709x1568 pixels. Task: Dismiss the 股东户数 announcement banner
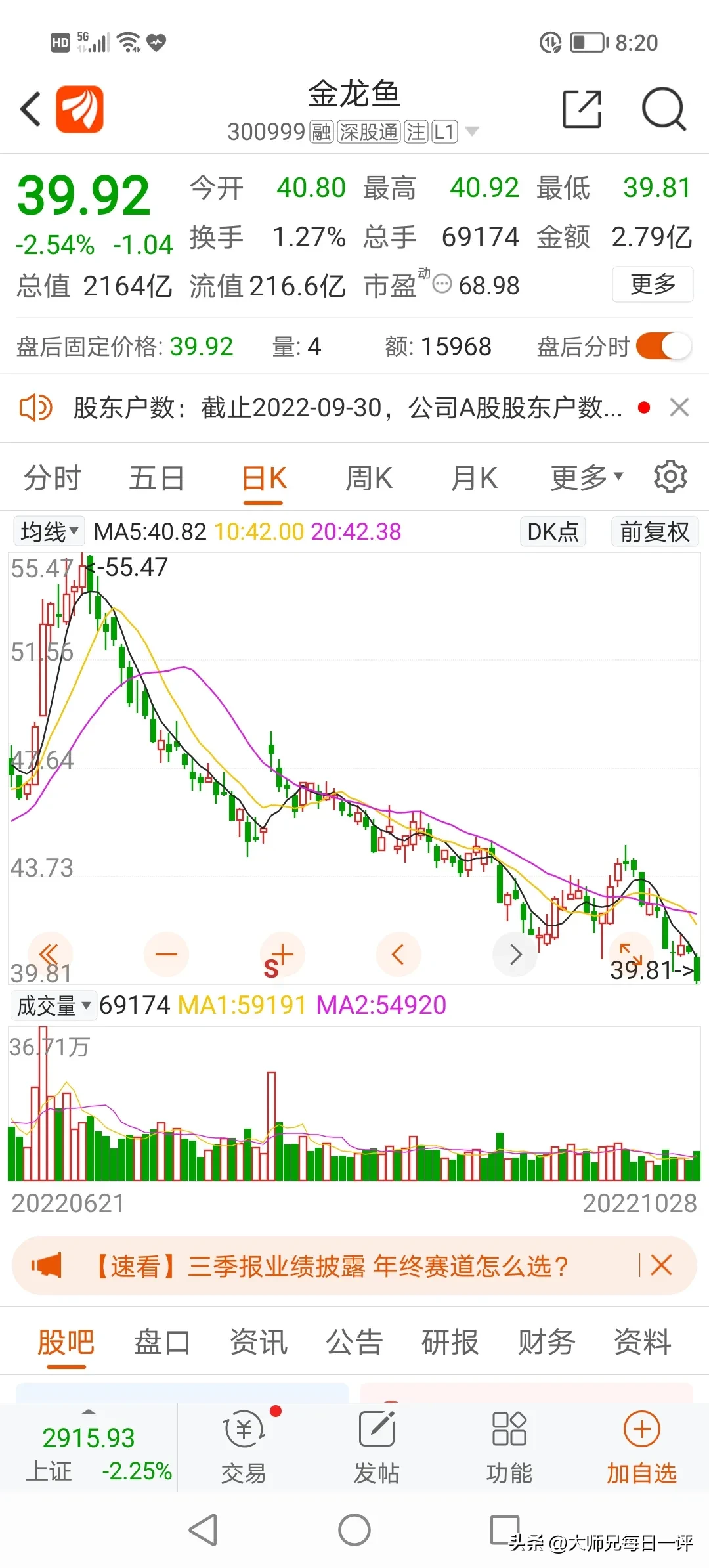(679, 408)
